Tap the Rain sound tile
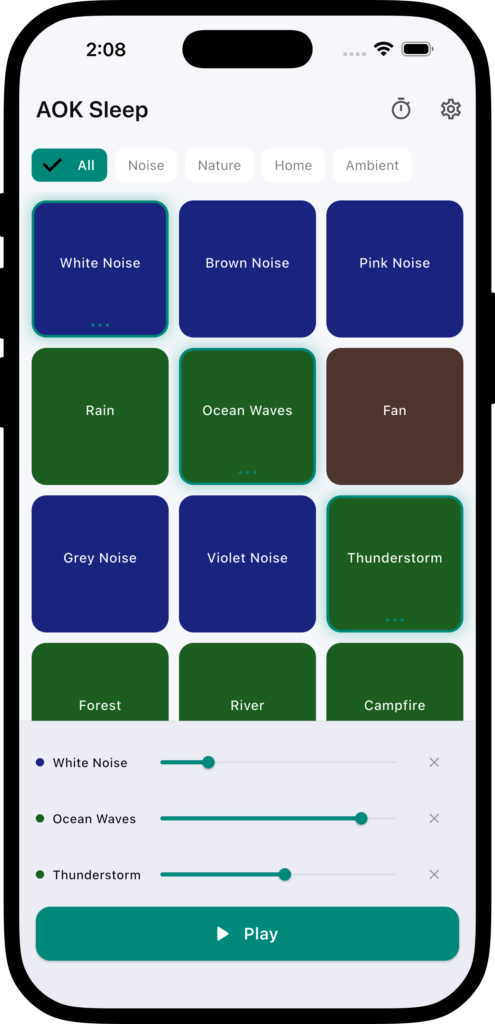Viewport: 495px width, 1024px height. [100, 417]
